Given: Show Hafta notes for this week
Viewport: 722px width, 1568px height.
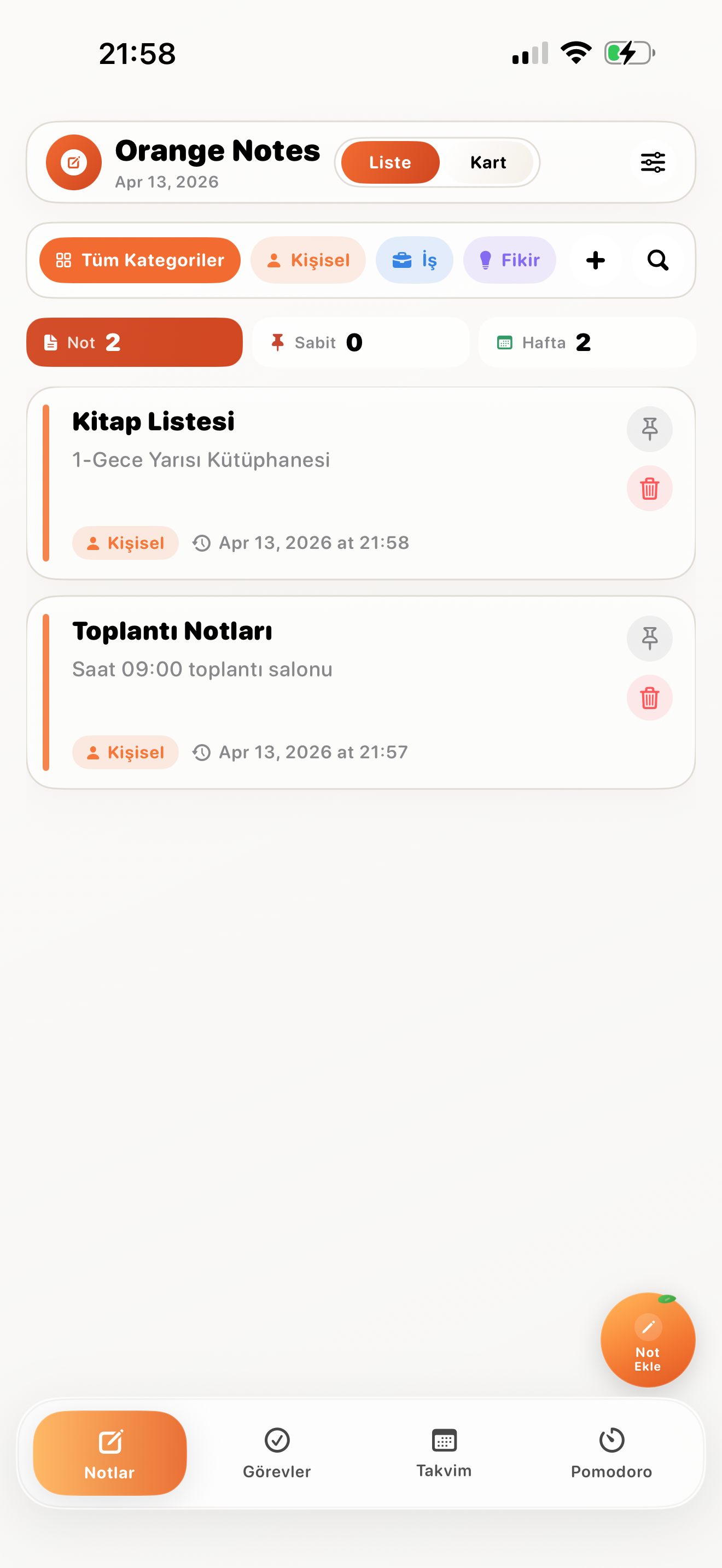Looking at the screenshot, I should tap(586, 343).
